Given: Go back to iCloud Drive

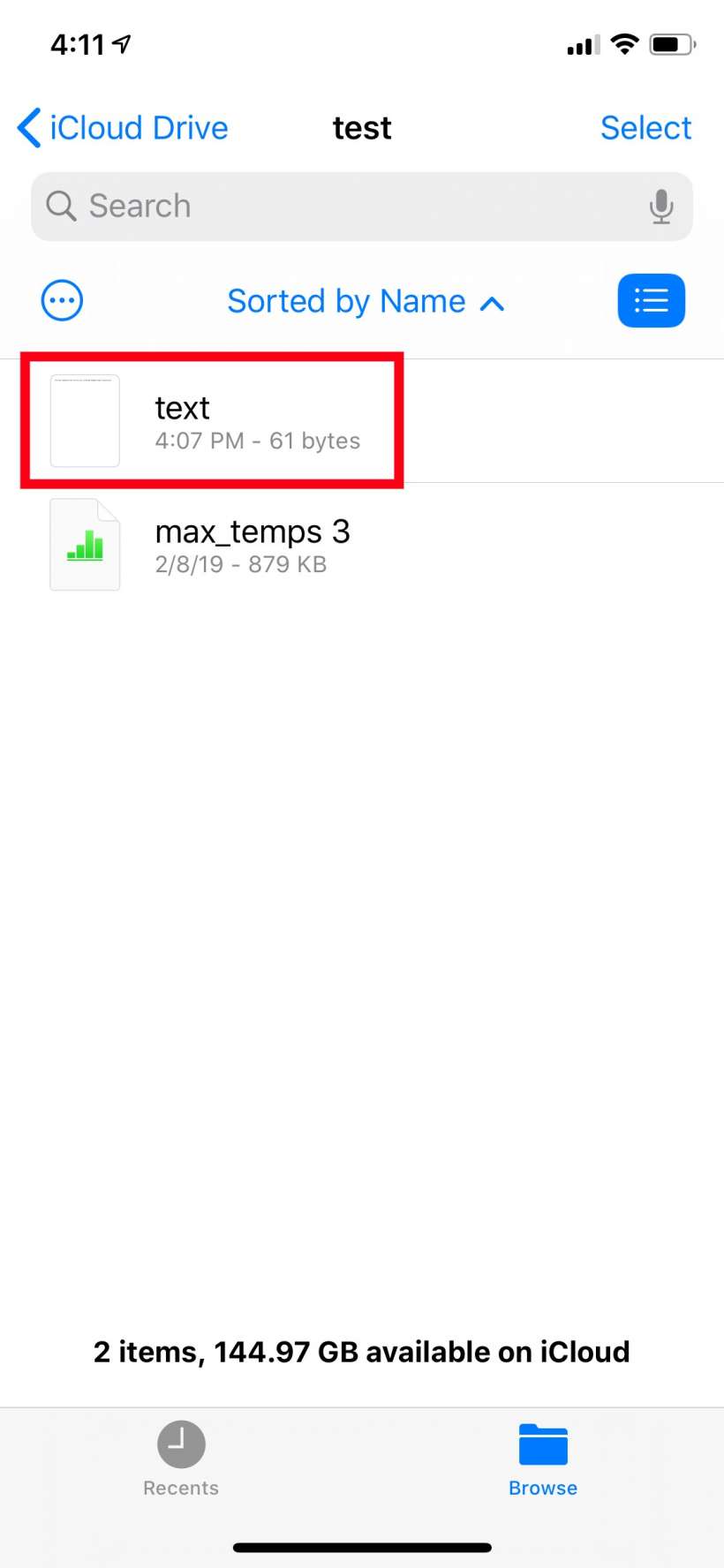Looking at the screenshot, I should (x=122, y=128).
